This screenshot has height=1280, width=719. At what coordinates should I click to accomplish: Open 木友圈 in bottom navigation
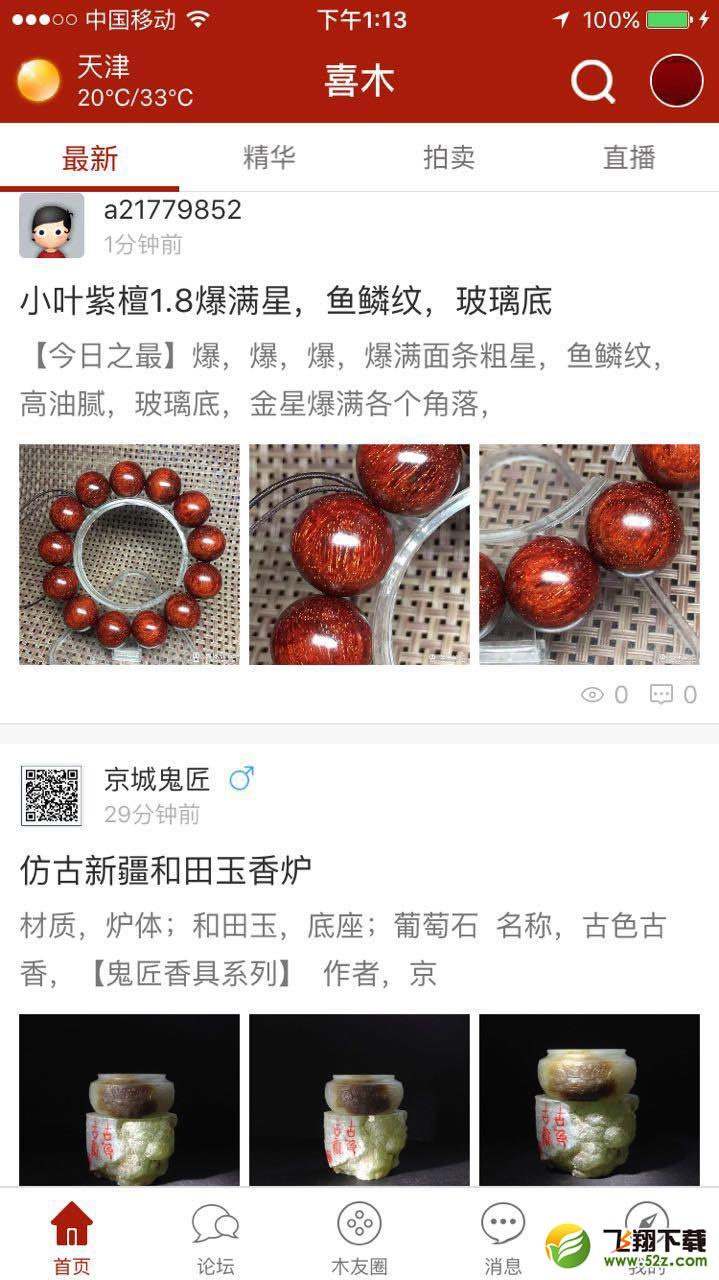(x=359, y=1238)
